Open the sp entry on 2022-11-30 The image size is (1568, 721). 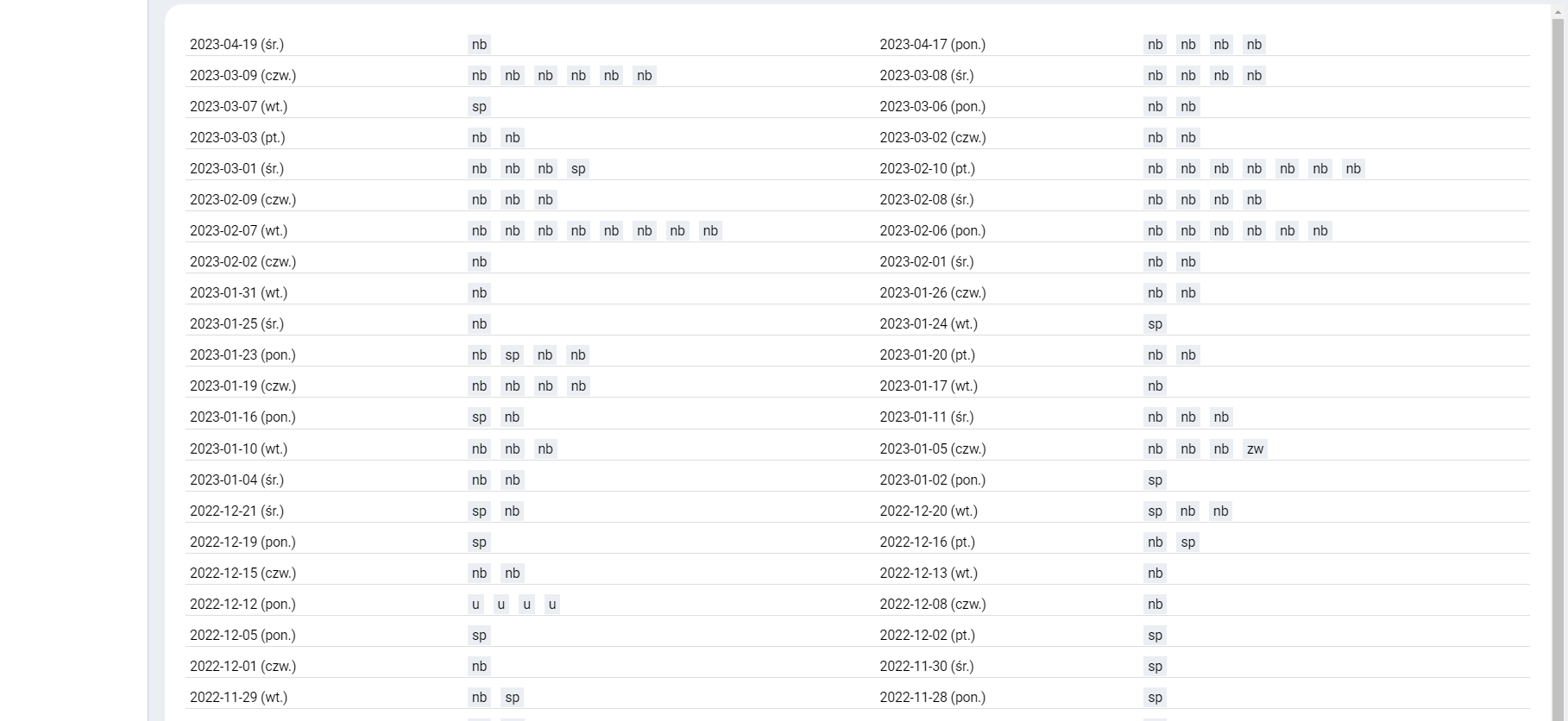1155,666
